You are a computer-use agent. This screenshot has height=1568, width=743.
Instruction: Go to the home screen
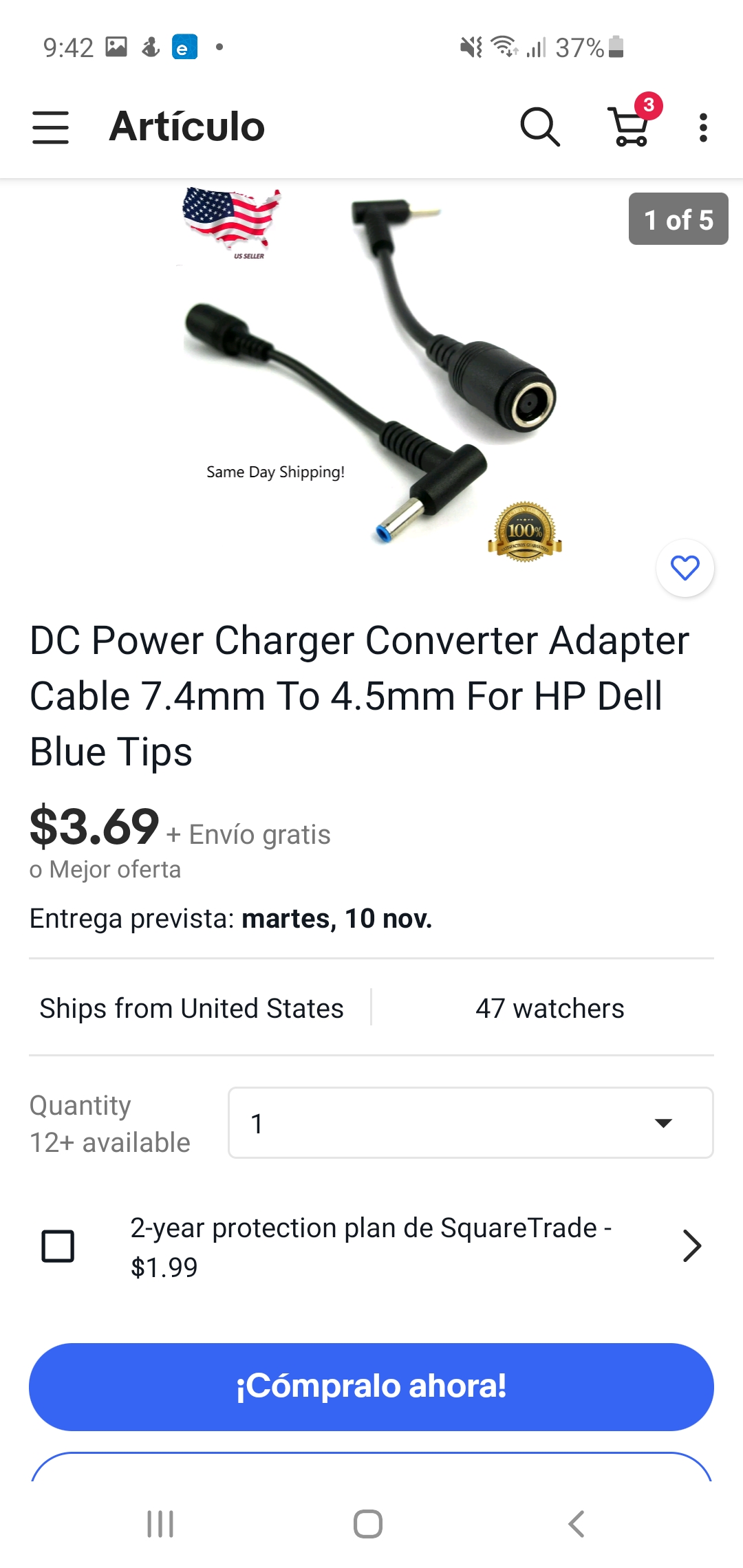[368, 1524]
